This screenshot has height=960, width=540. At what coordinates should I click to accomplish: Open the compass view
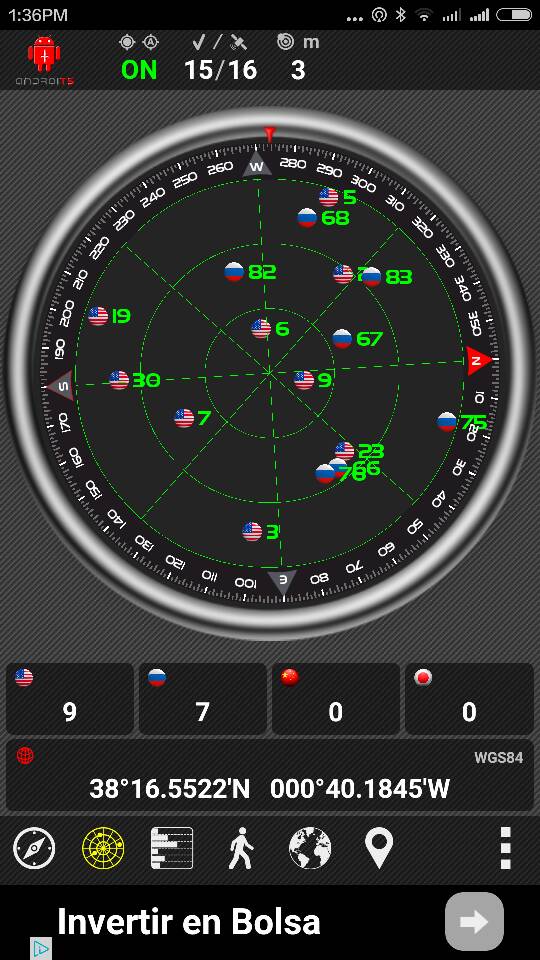(34, 848)
